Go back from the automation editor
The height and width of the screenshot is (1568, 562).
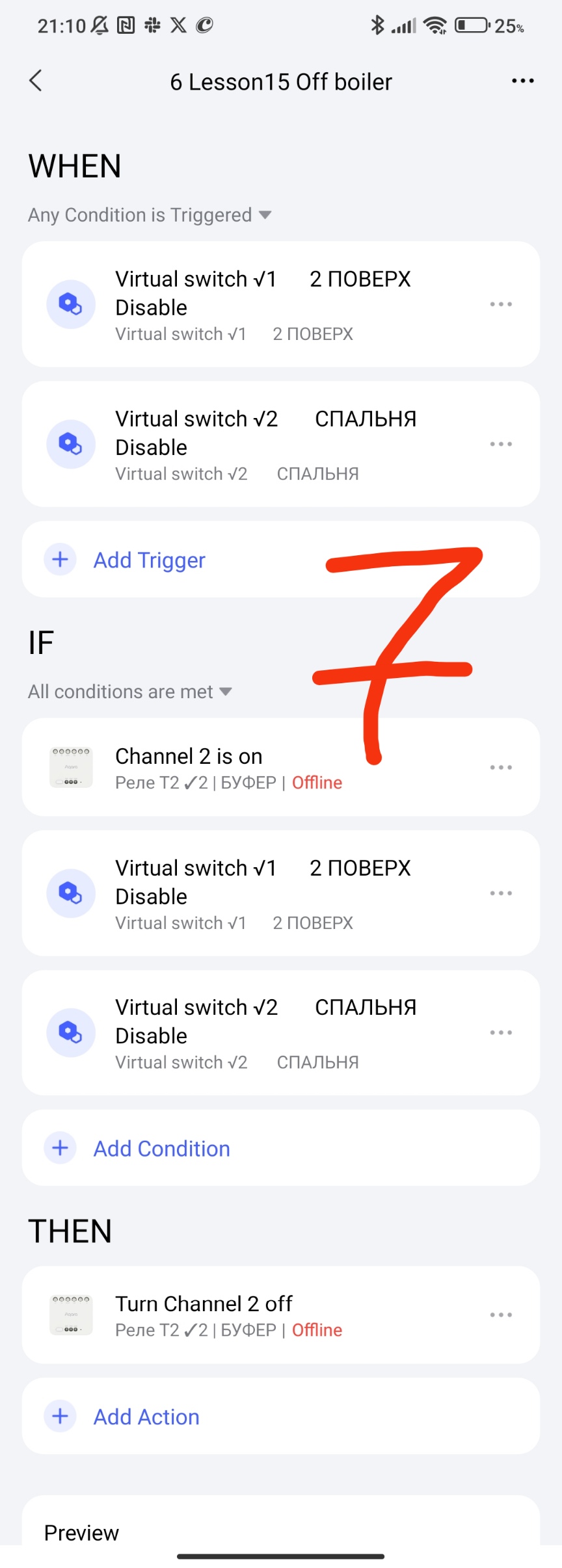pyautogui.click(x=36, y=81)
